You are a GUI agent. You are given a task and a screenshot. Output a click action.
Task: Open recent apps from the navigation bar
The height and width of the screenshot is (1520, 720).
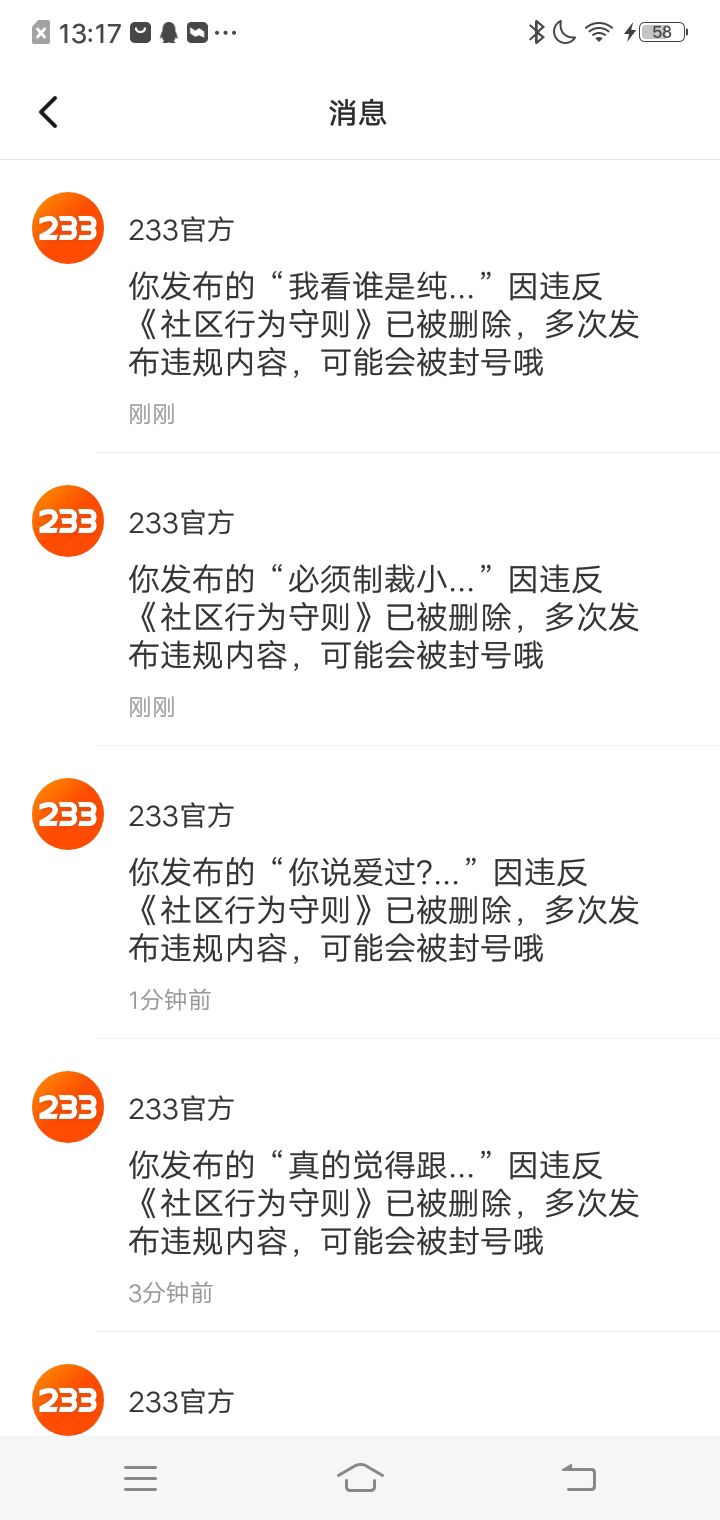140,1477
